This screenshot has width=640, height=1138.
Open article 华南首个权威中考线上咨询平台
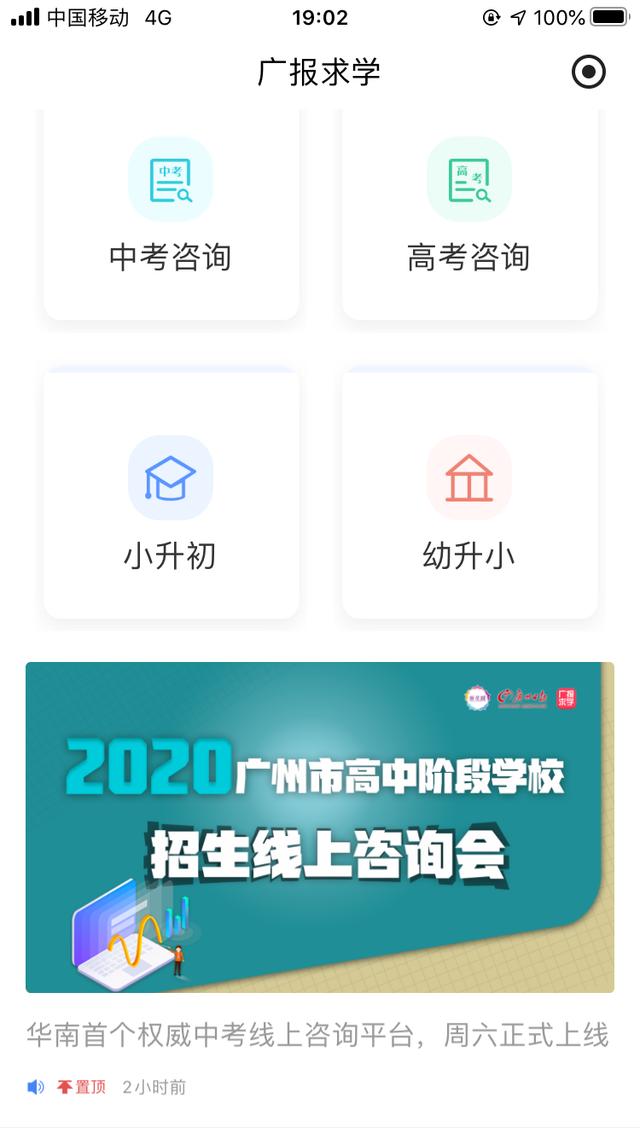pos(318,1035)
